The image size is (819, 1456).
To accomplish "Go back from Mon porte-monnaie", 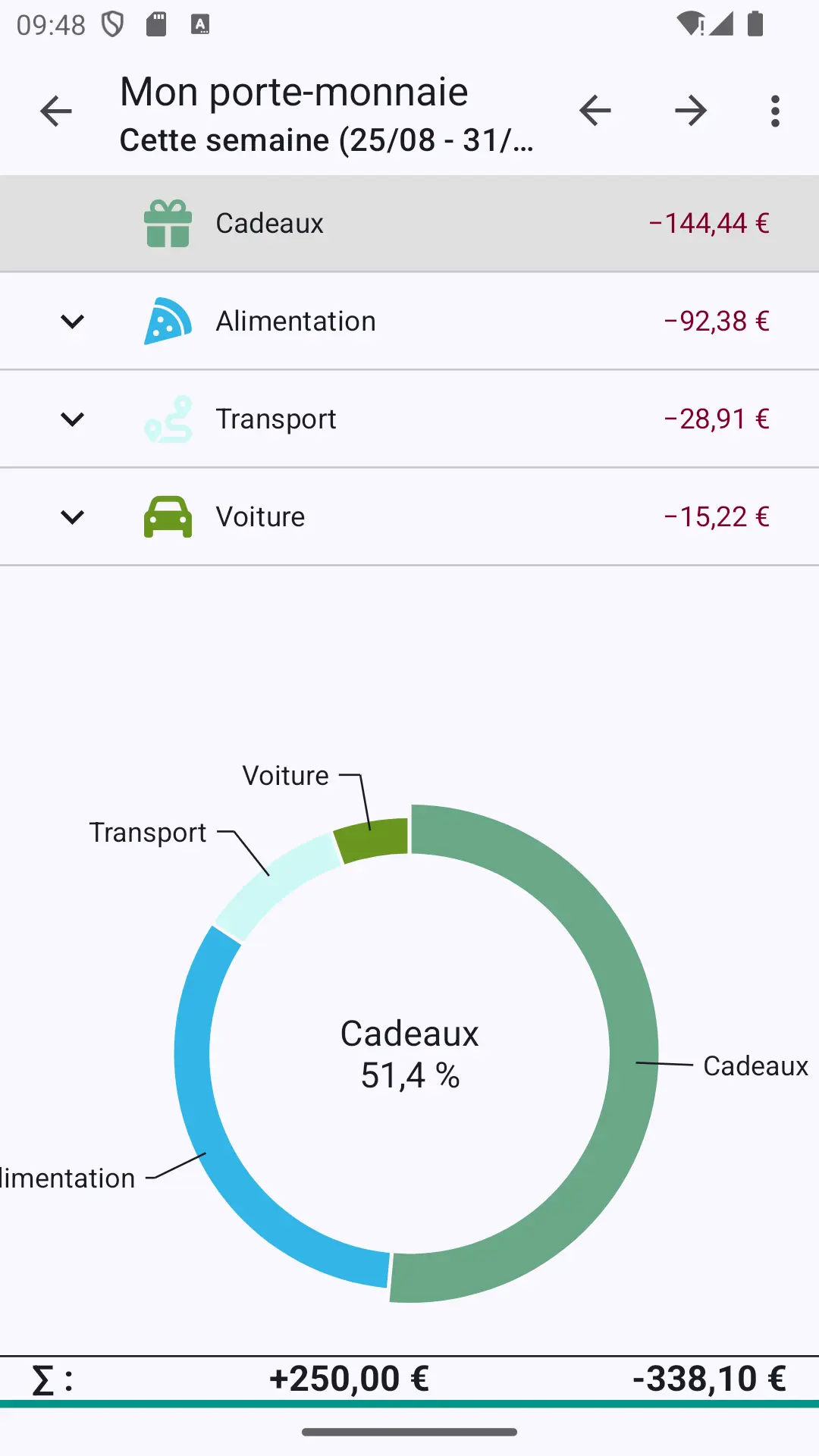I will pos(56,111).
